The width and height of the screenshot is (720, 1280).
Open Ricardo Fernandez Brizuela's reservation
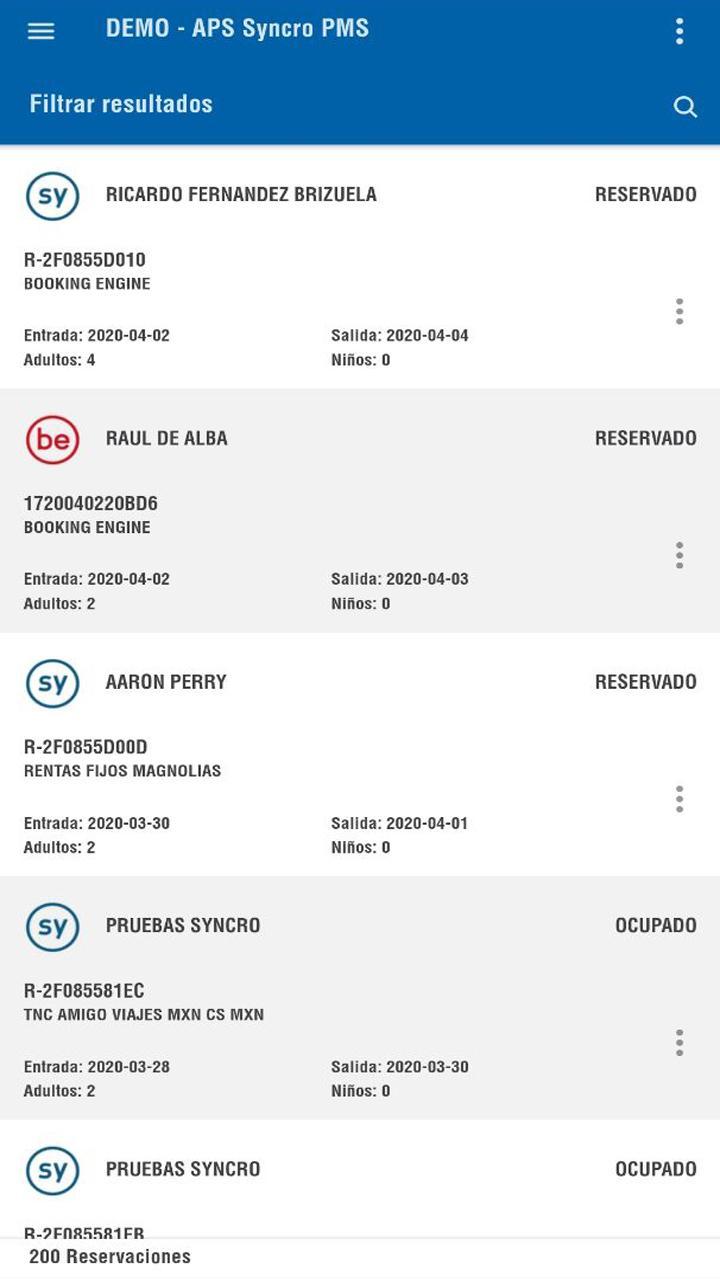(360, 267)
